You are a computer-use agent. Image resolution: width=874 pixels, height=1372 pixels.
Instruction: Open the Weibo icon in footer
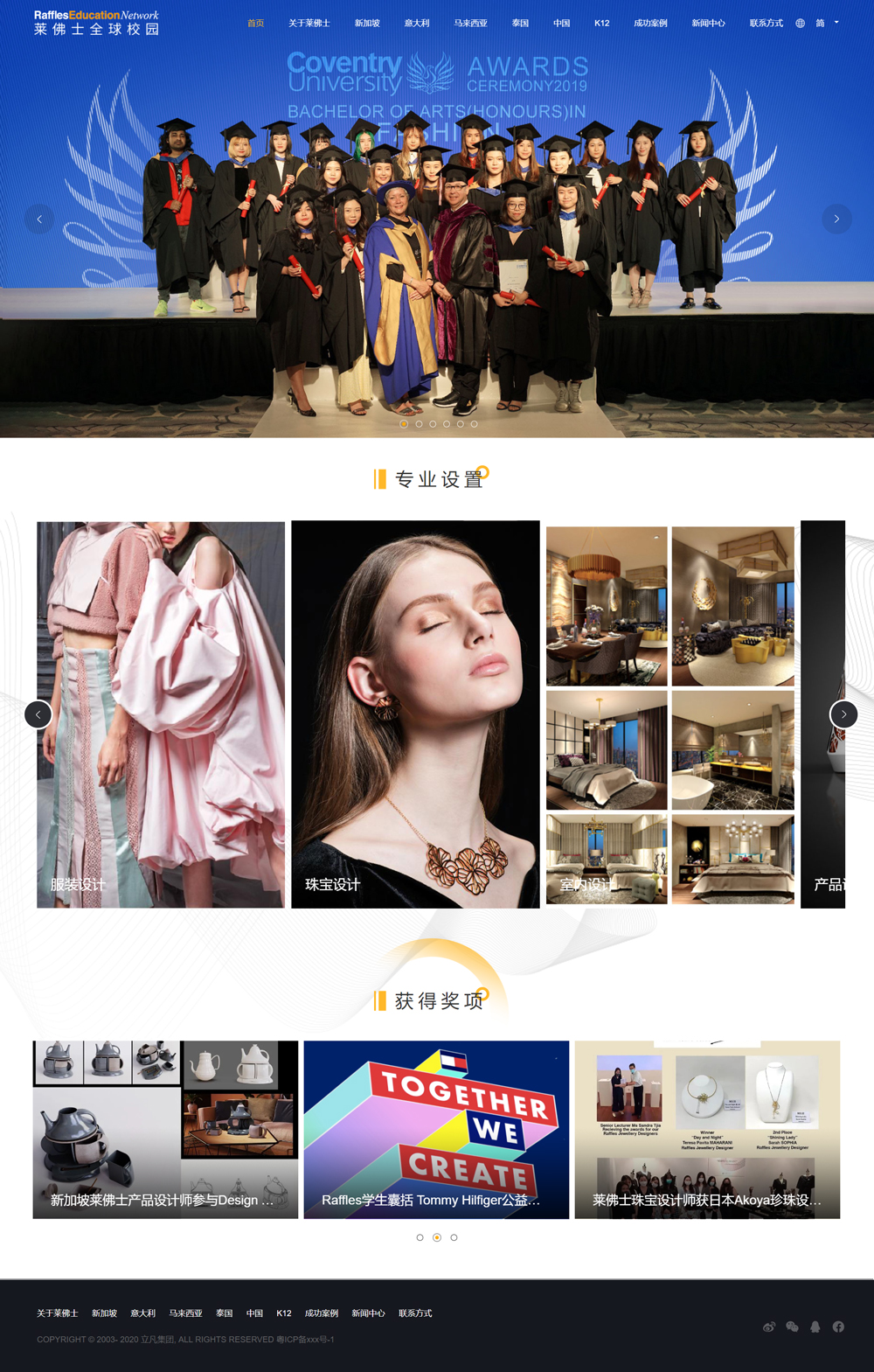click(x=768, y=1327)
